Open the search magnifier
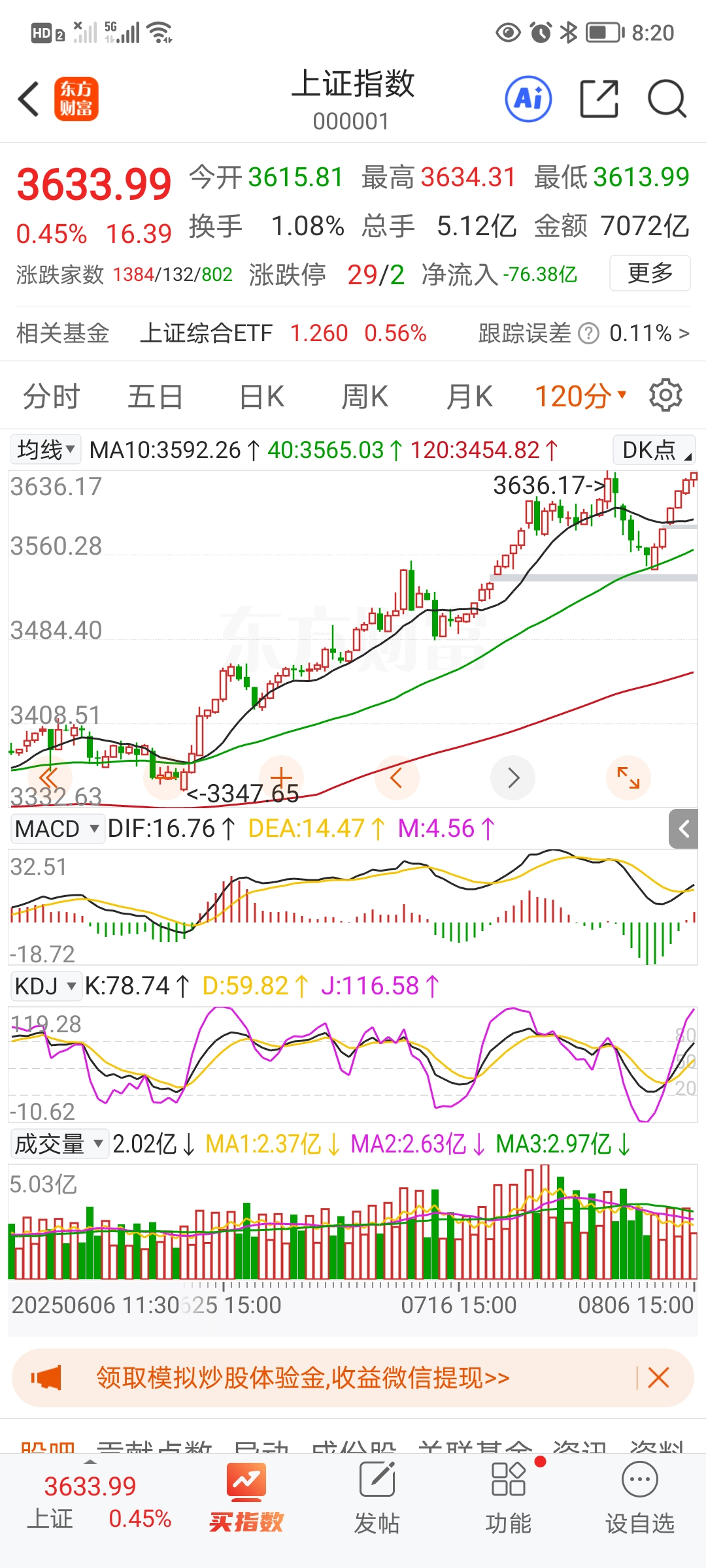The height and width of the screenshot is (1568, 706). [x=666, y=99]
